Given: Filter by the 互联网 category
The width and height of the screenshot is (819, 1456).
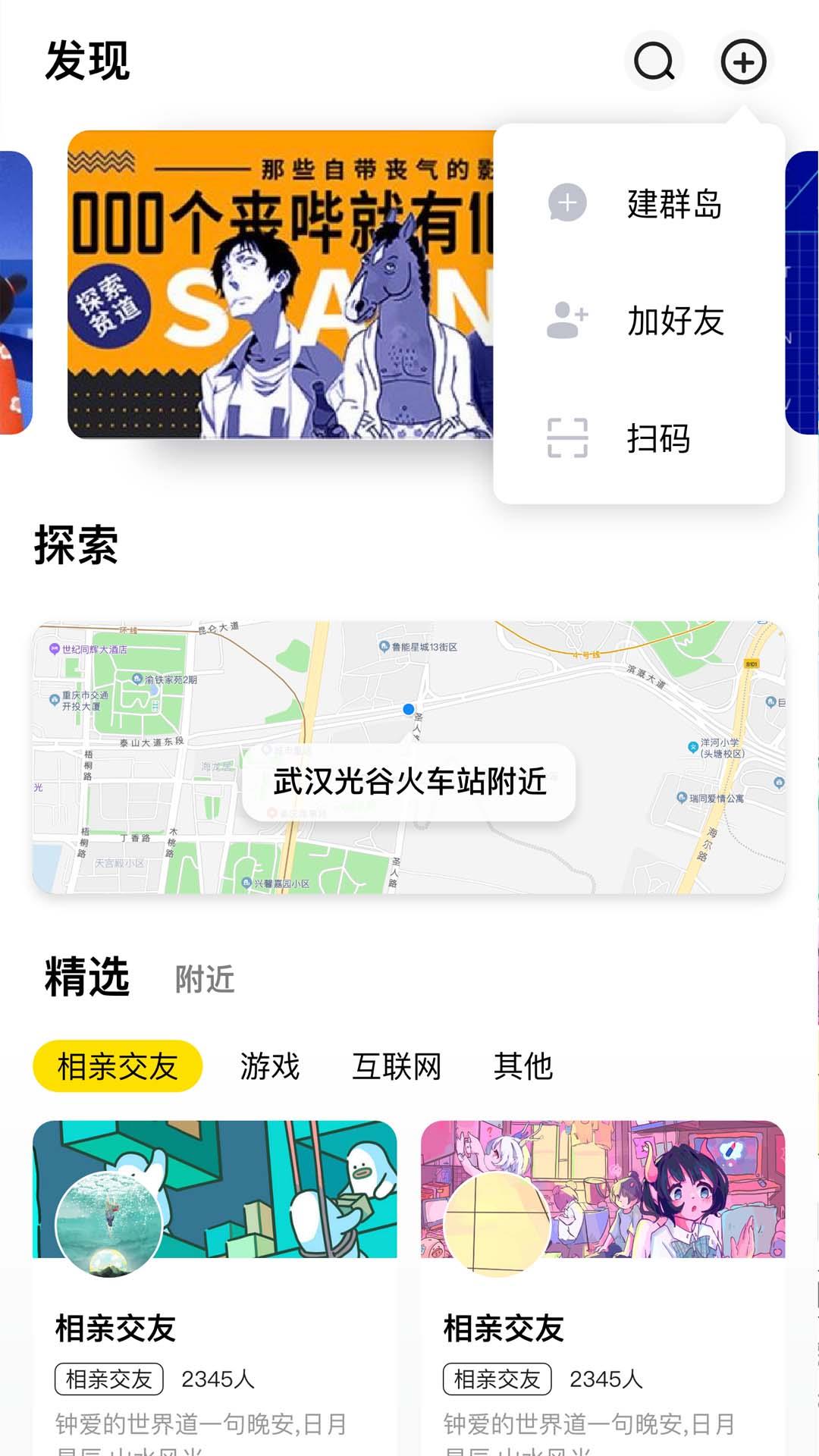Looking at the screenshot, I should (397, 1066).
